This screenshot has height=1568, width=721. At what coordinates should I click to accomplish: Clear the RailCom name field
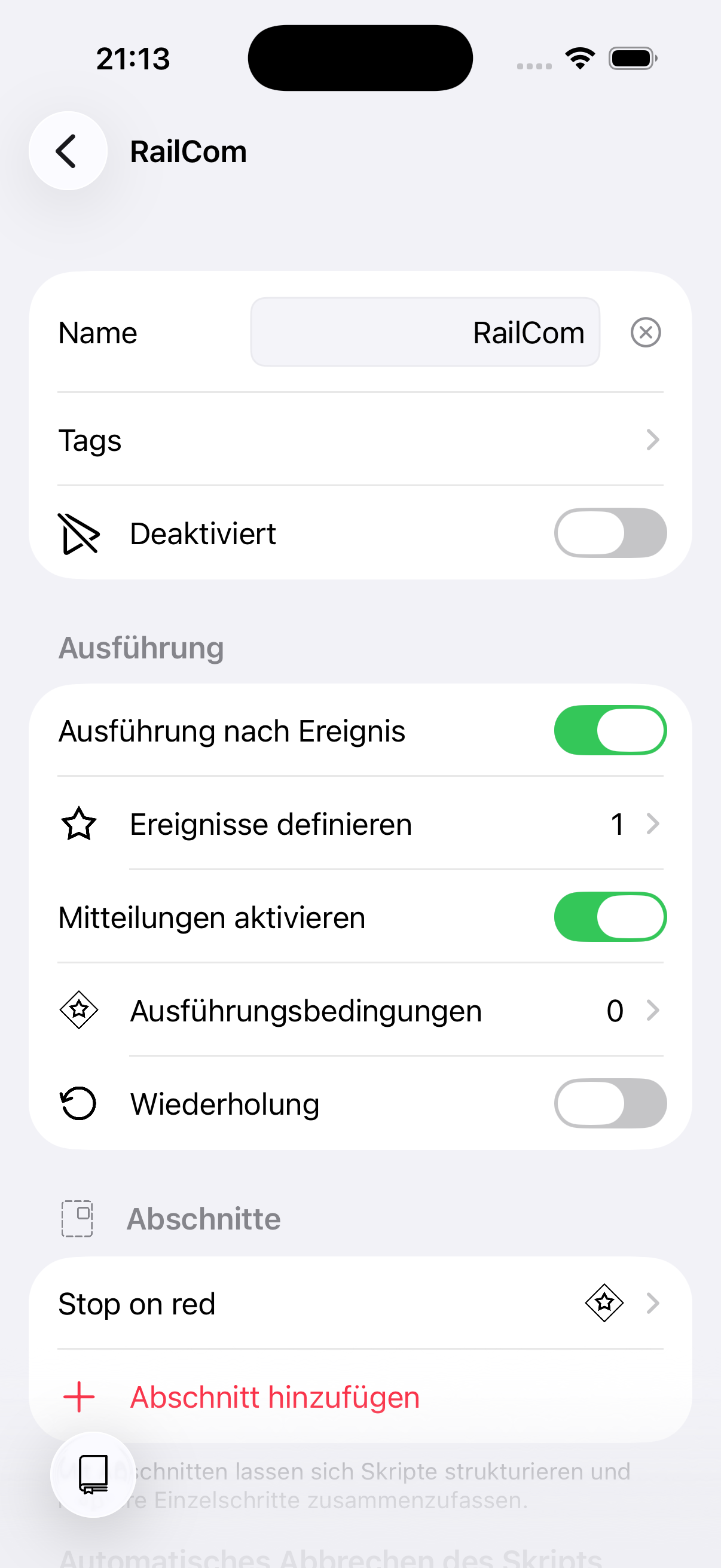coord(645,332)
